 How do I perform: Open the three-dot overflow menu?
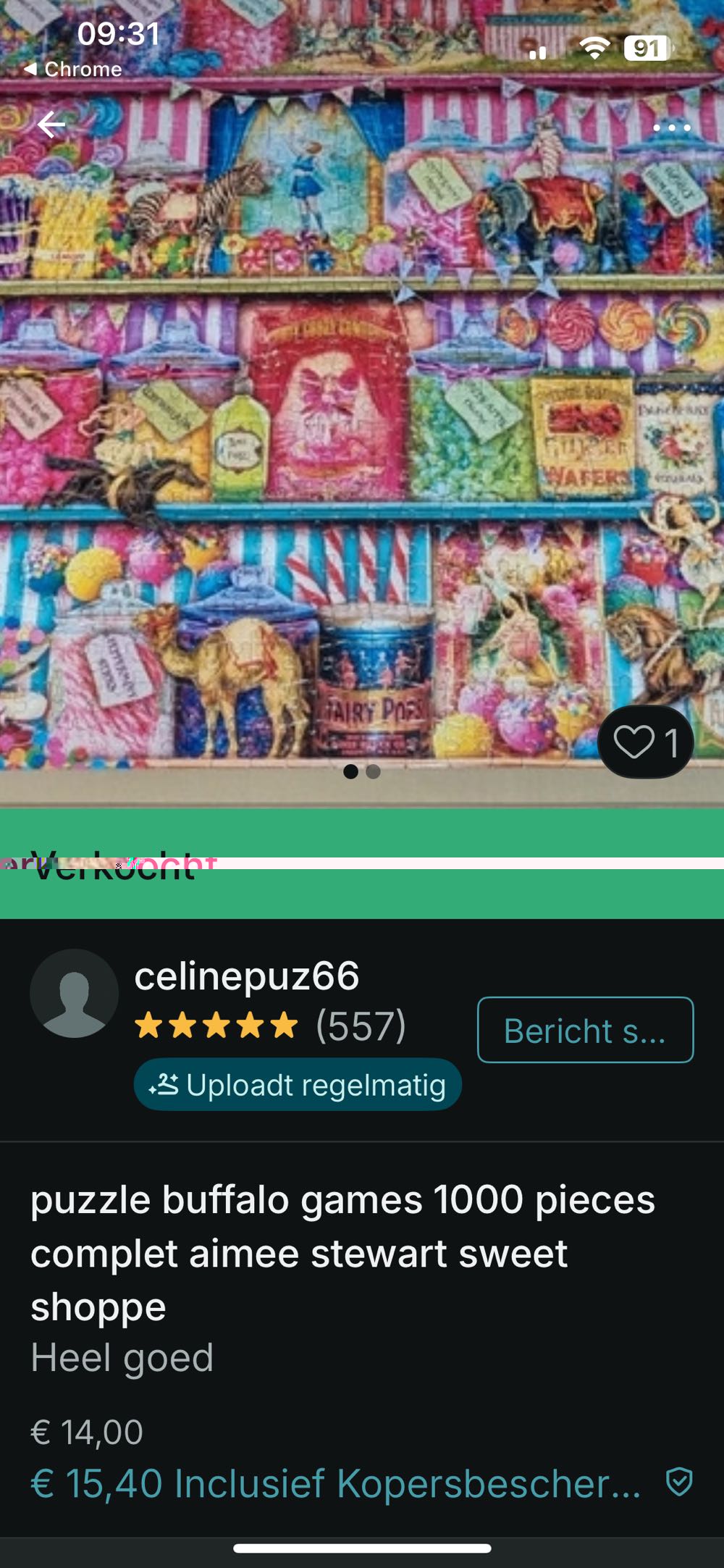click(671, 127)
